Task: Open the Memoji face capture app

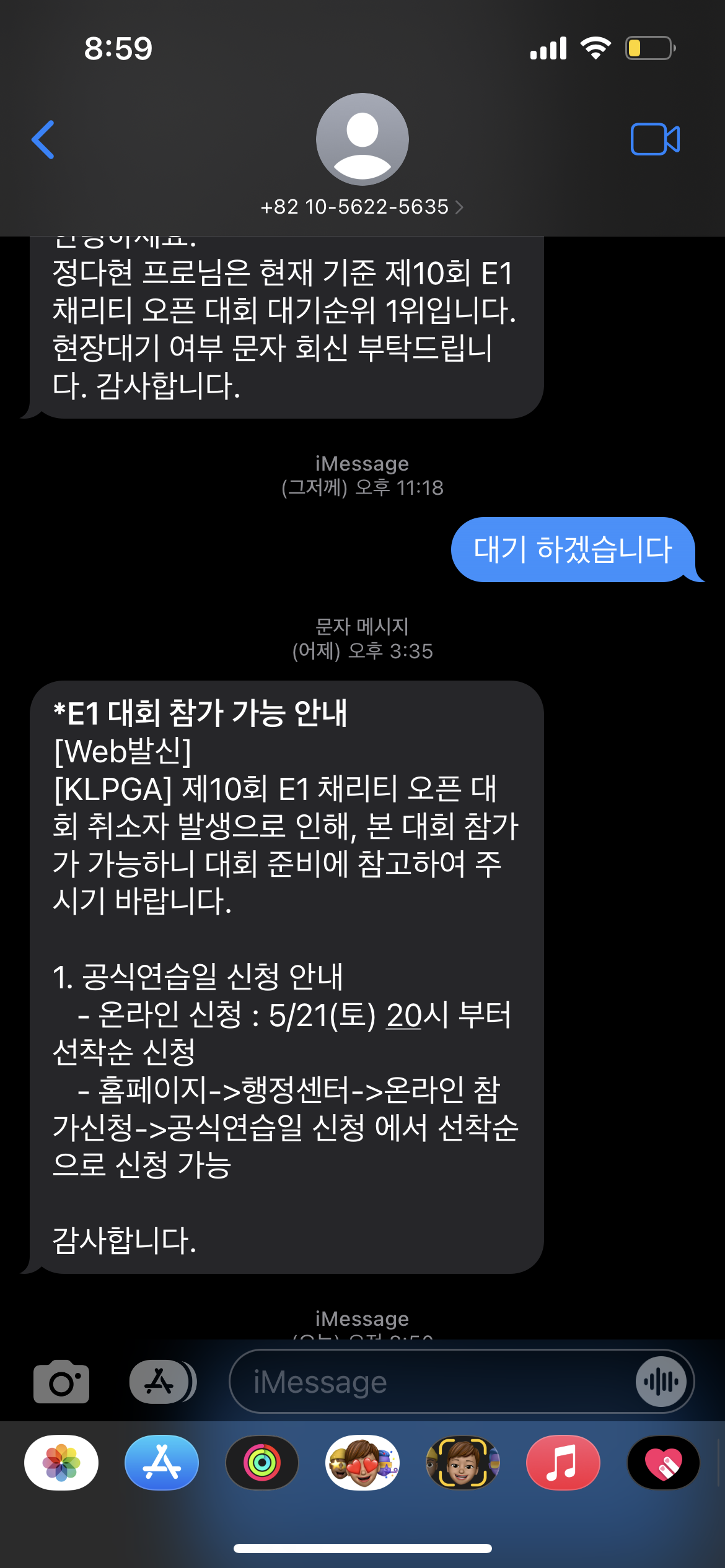Action: pos(463,1462)
